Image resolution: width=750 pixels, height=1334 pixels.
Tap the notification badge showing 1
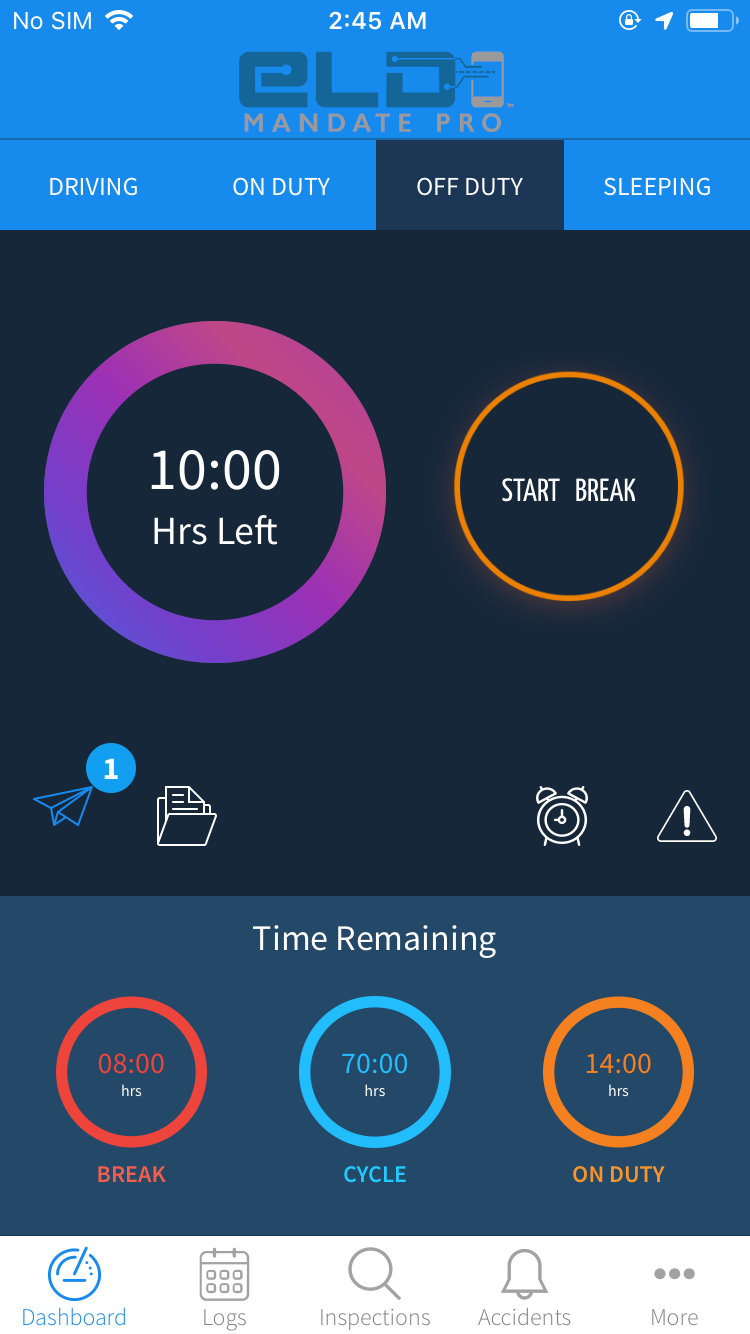coord(110,767)
